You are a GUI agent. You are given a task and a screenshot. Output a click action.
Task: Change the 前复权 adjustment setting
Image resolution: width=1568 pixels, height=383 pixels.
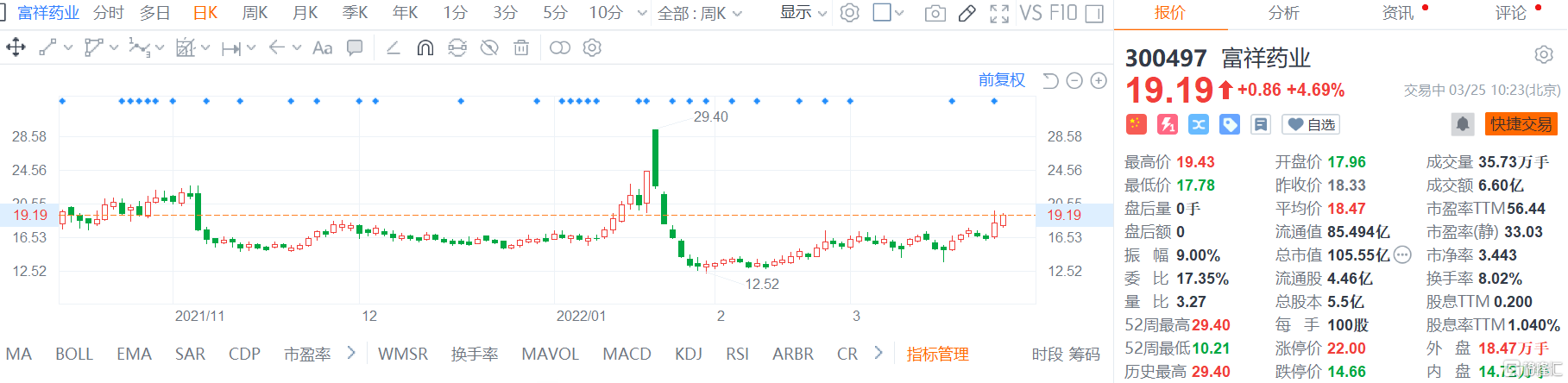pos(1001,80)
